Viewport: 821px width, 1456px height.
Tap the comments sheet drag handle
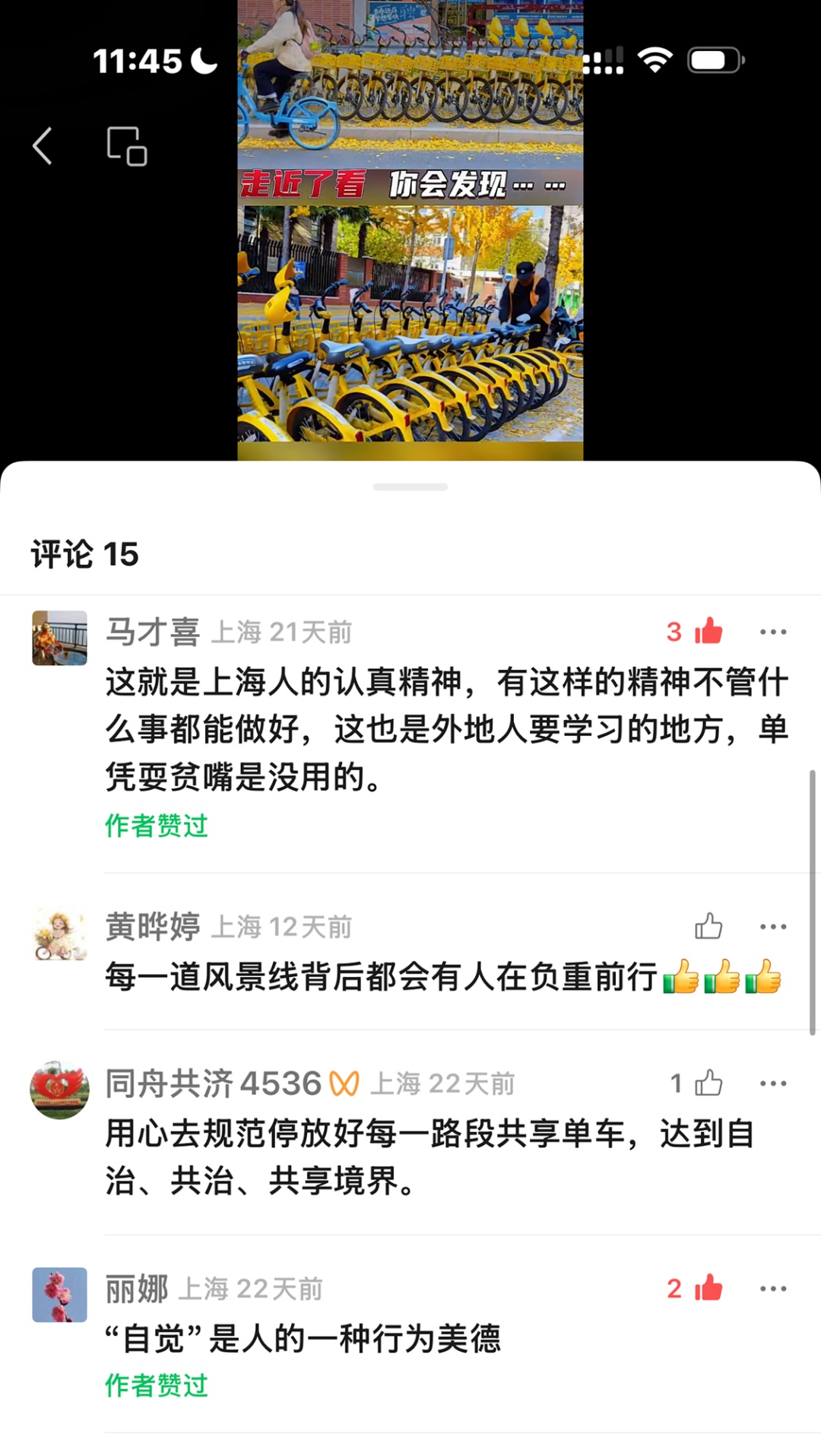[410, 487]
